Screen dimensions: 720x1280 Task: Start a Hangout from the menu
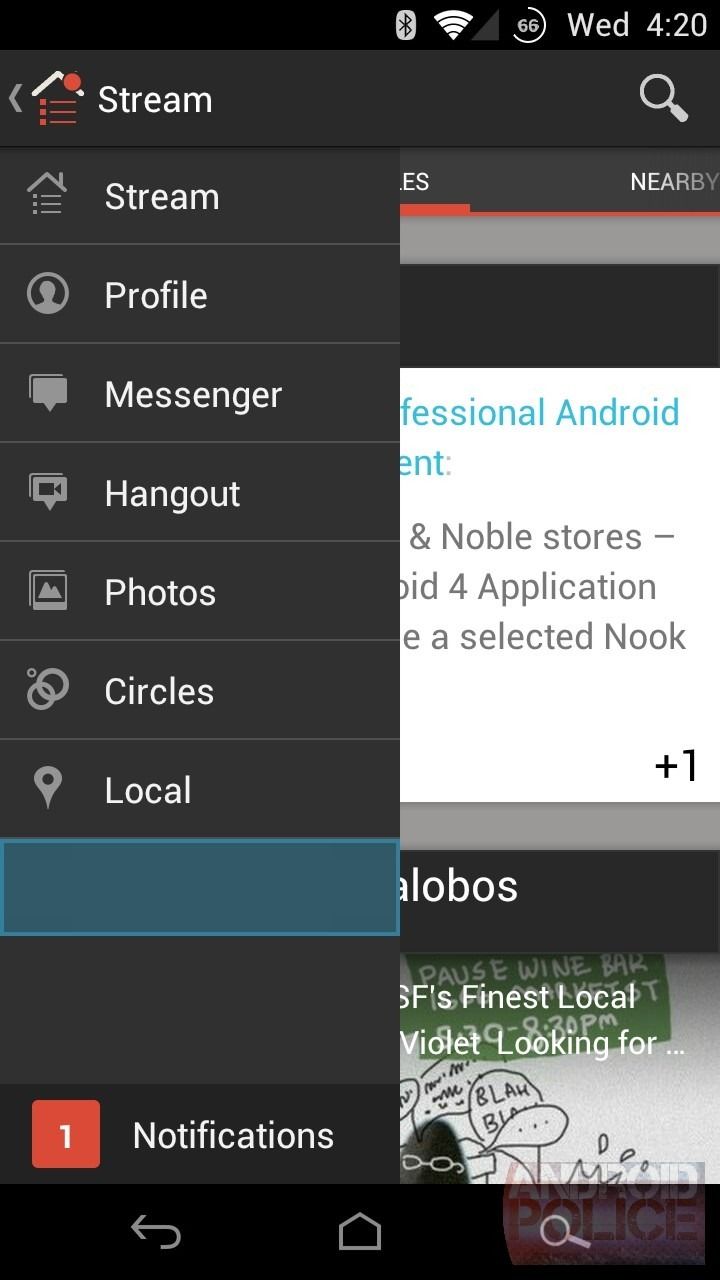click(x=200, y=493)
